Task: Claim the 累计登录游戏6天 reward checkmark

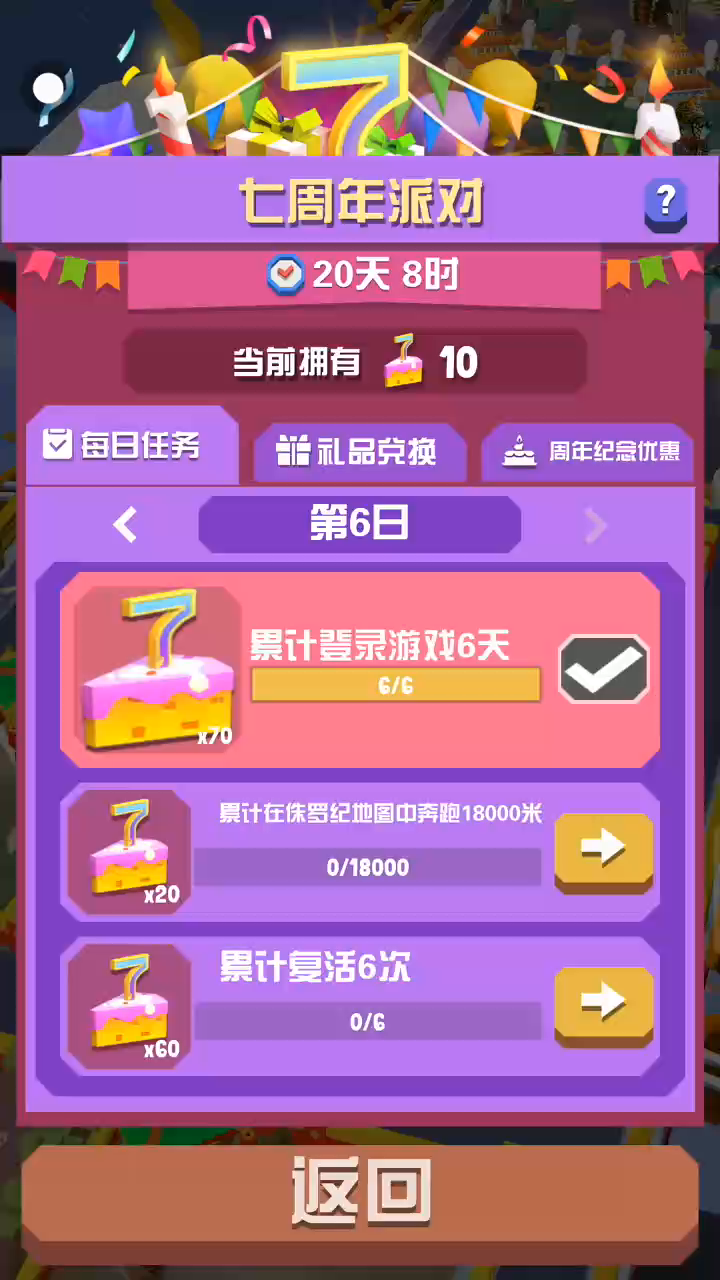Action: [603, 669]
